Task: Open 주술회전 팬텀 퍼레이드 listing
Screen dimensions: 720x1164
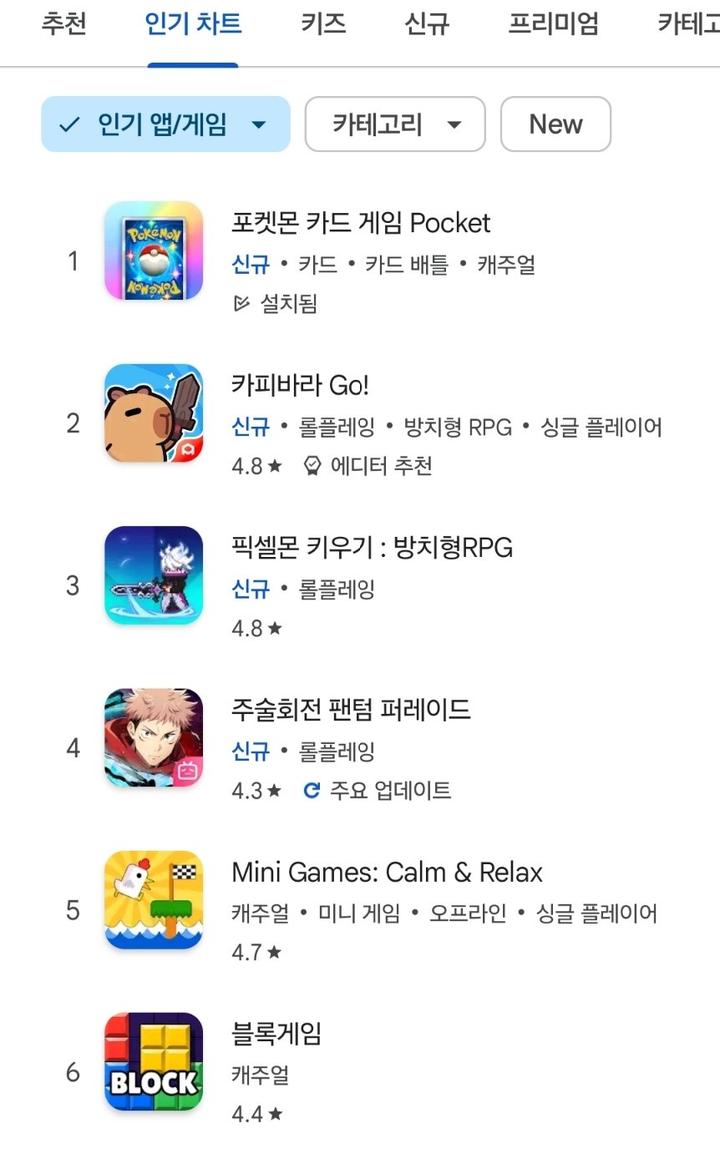Action: [350, 710]
